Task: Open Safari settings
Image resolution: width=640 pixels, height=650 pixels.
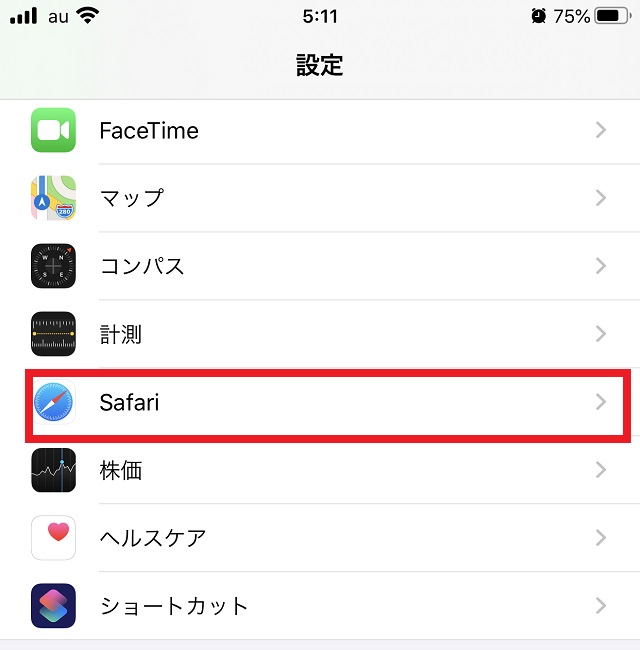Action: (320, 403)
